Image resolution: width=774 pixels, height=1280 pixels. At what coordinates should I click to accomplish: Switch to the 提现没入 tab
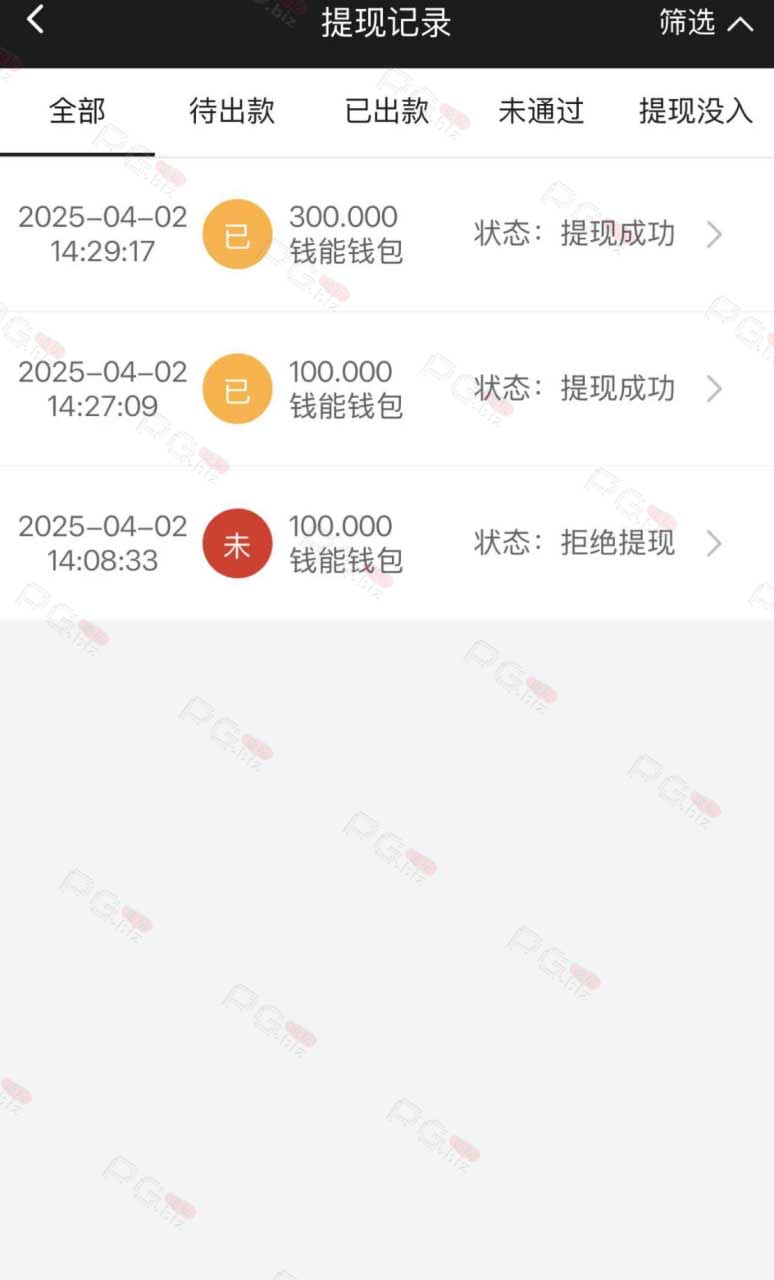[696, 111]
